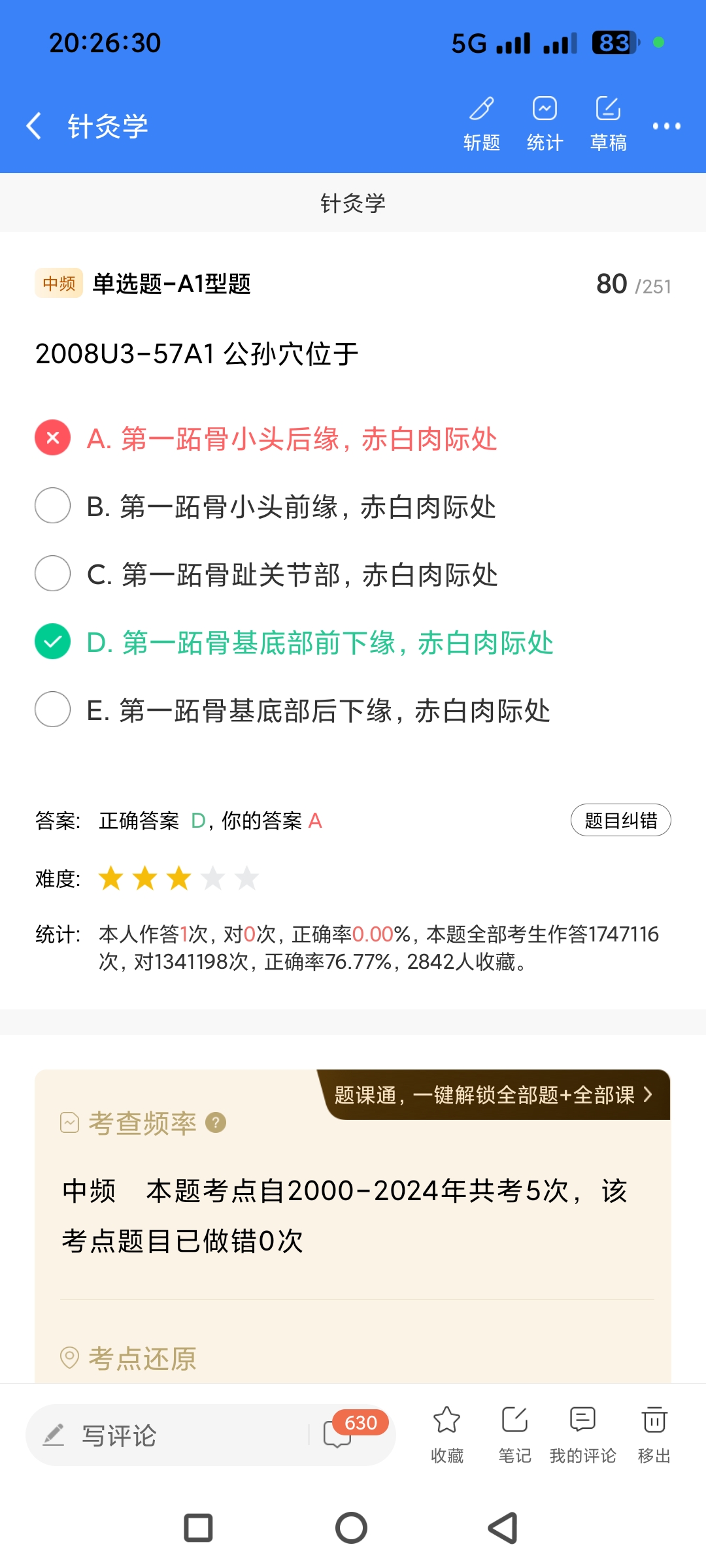Open 我的评论
Viewport: 706px width, 1568px height.
(582, 1434)
